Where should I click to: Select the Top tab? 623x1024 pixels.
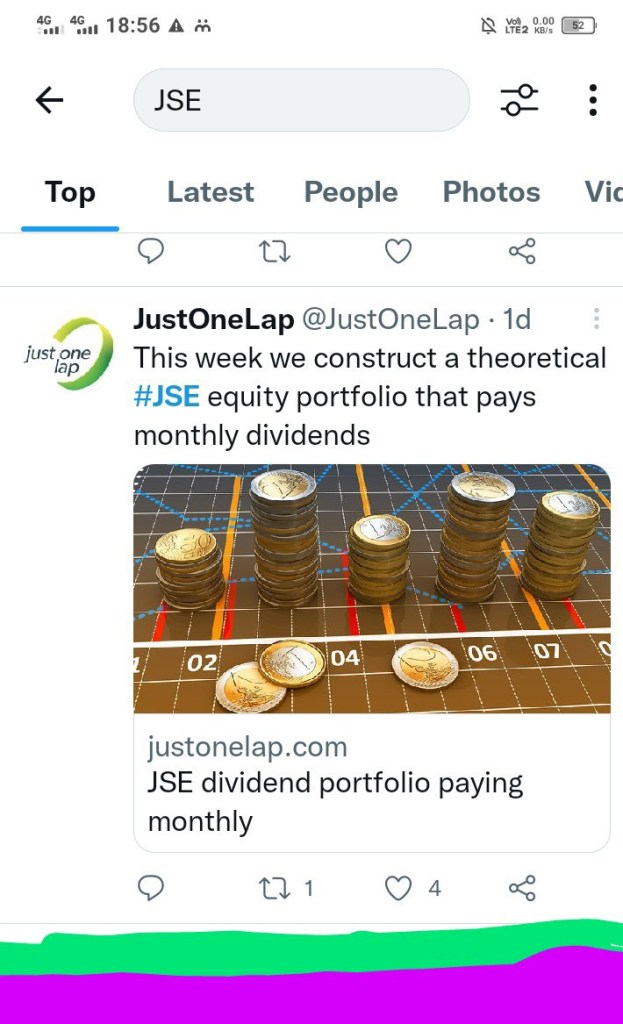tap(70, 192)
